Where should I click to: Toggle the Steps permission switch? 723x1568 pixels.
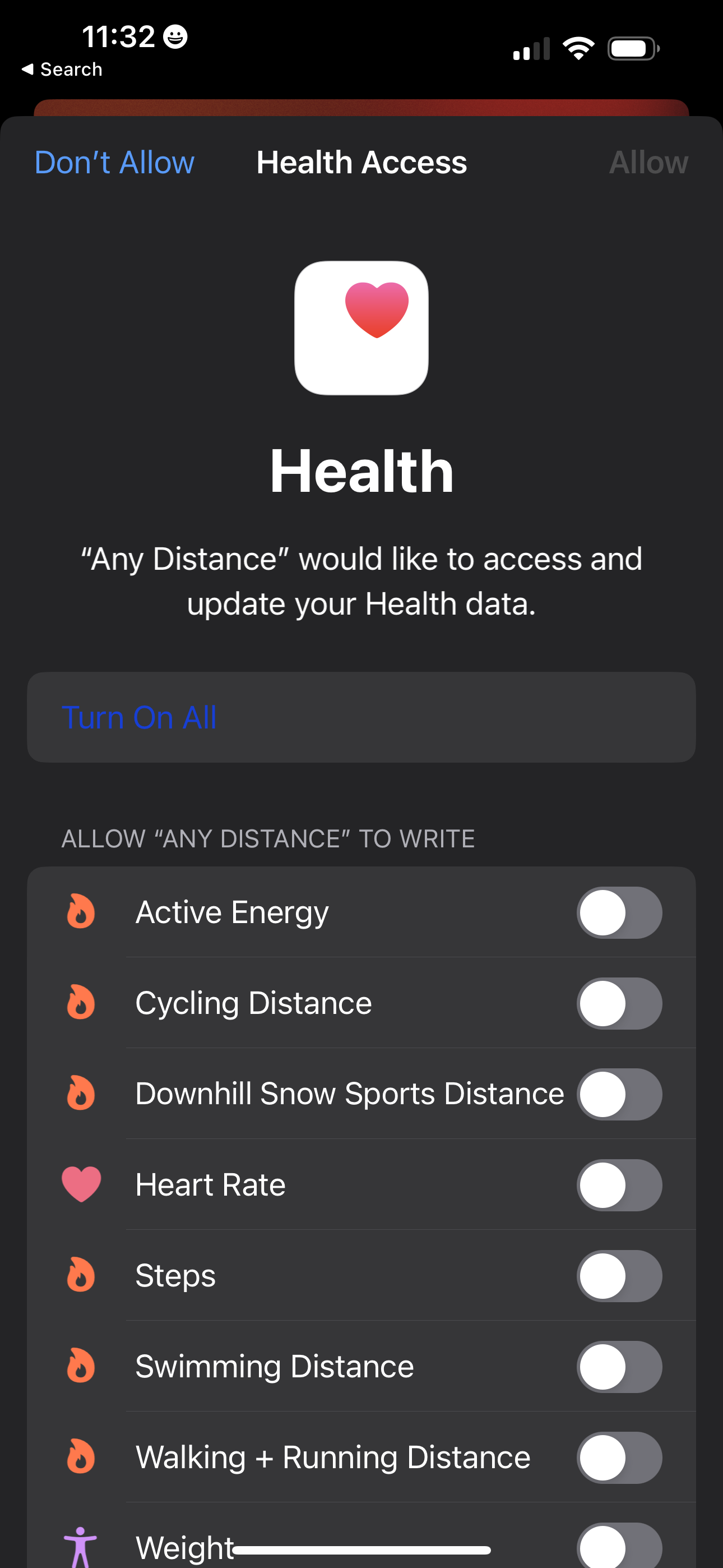pyautogui.click(x=619, y=1276)
